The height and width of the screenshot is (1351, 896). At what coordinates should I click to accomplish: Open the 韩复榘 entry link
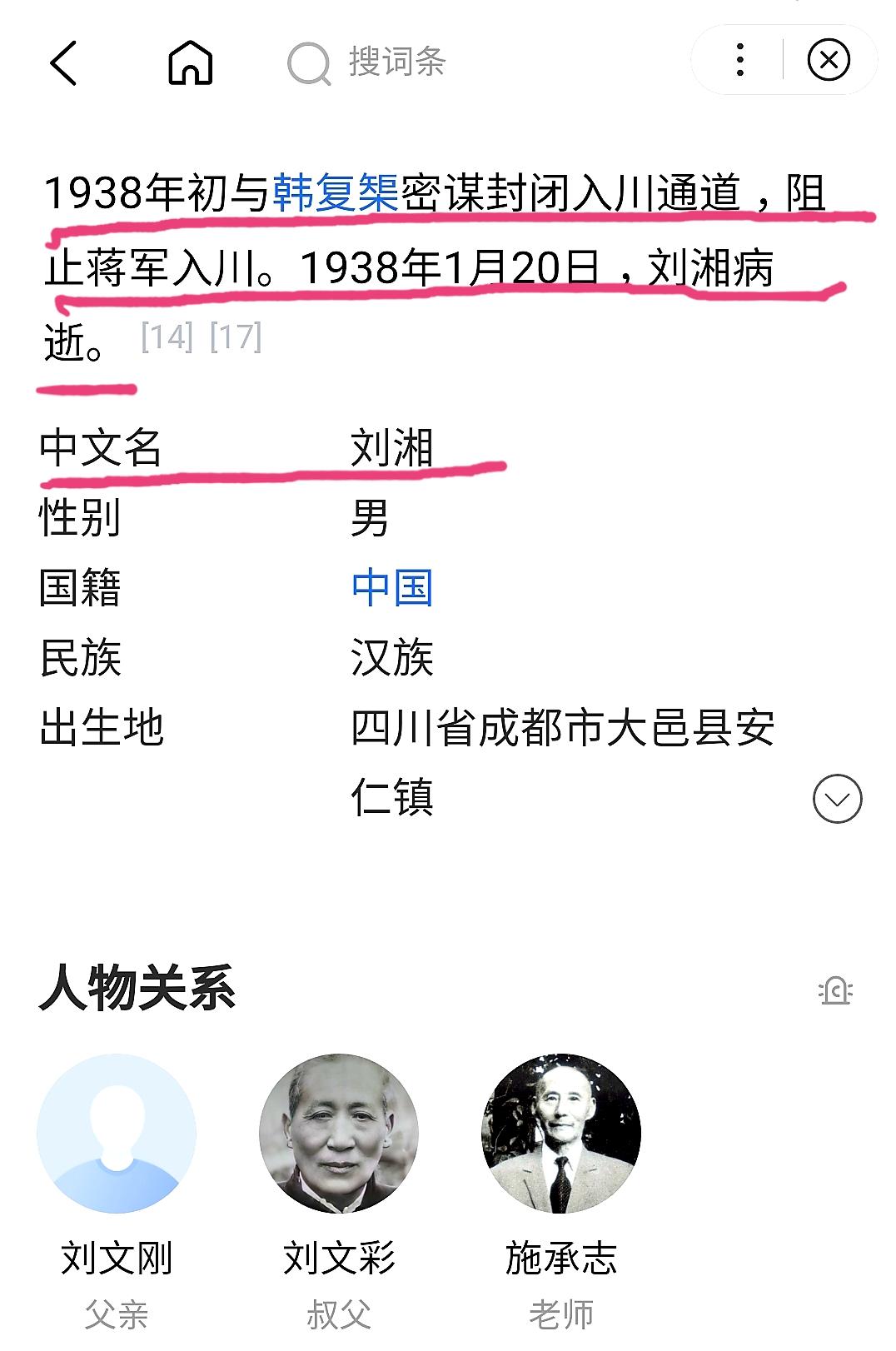pos(336,193)
